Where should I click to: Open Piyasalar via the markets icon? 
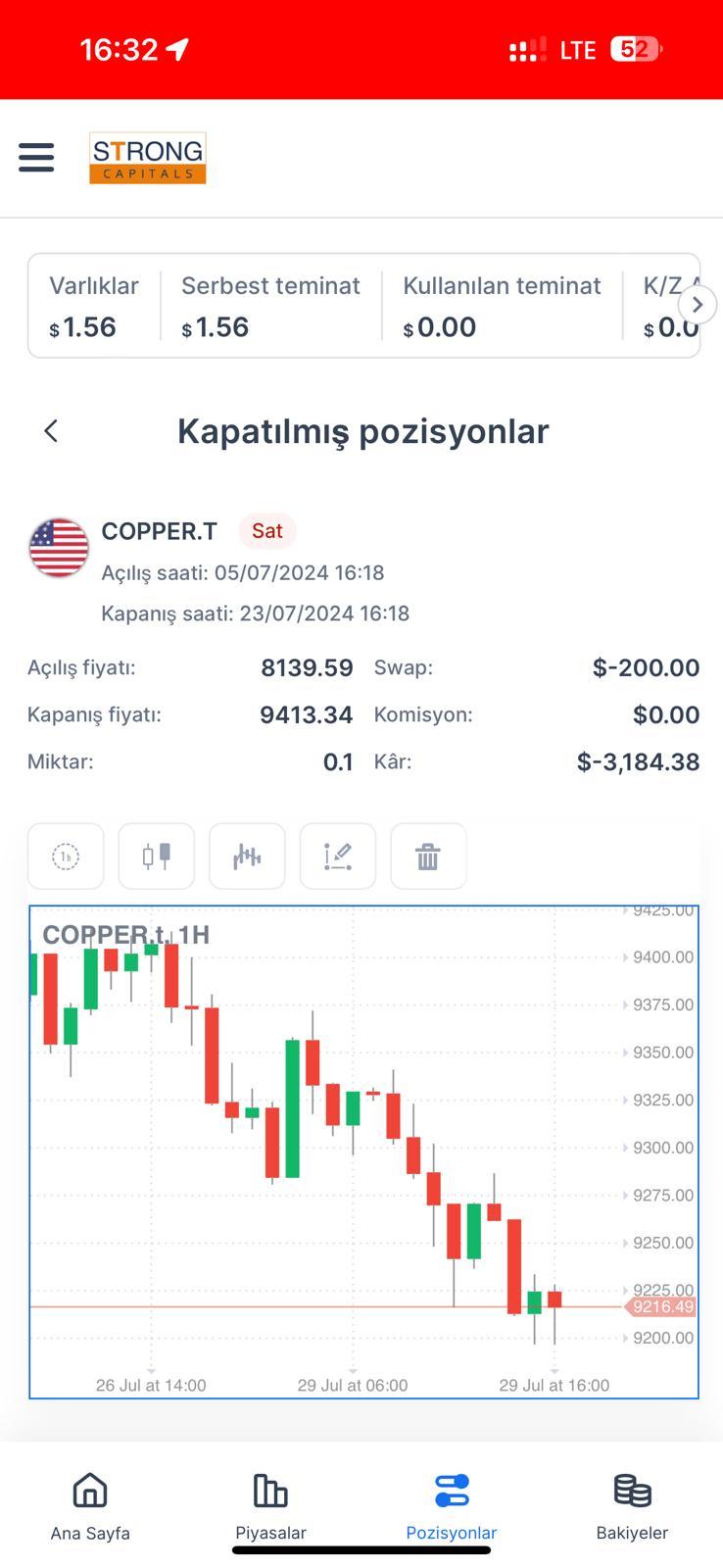click(x=270, y=1490)
